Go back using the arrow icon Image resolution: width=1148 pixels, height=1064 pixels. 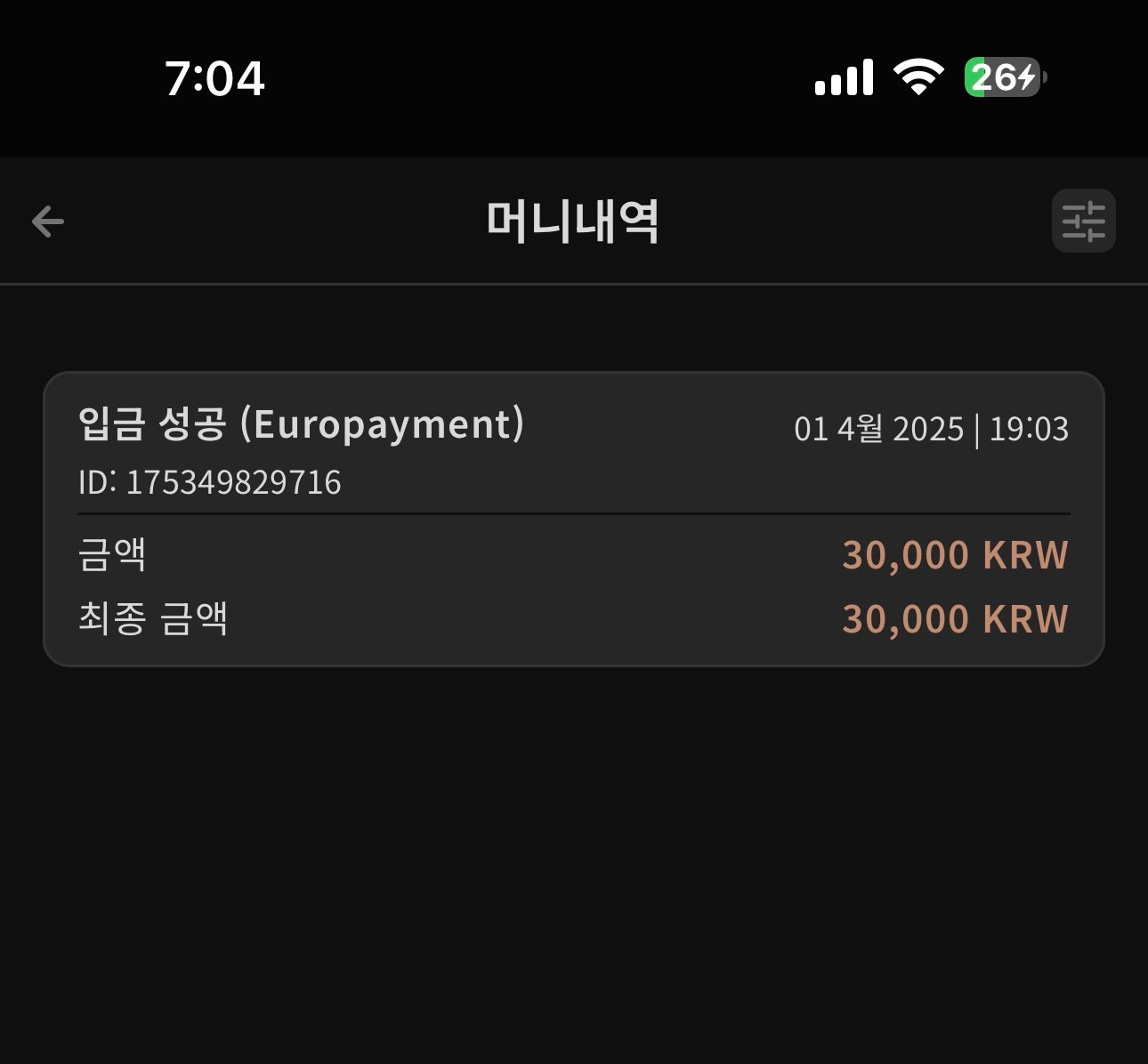coord(48,222)
